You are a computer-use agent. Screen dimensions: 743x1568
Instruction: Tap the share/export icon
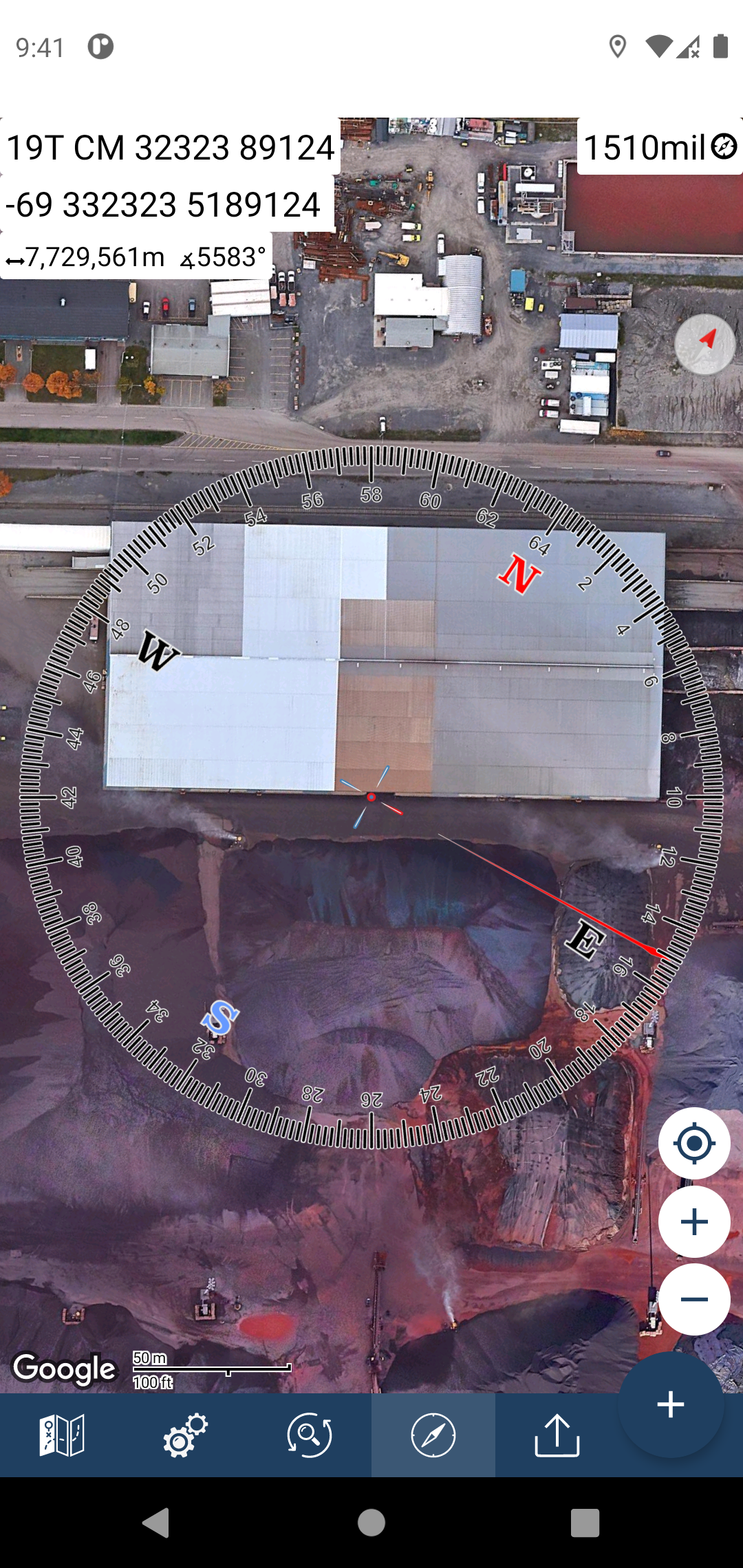557,1435
